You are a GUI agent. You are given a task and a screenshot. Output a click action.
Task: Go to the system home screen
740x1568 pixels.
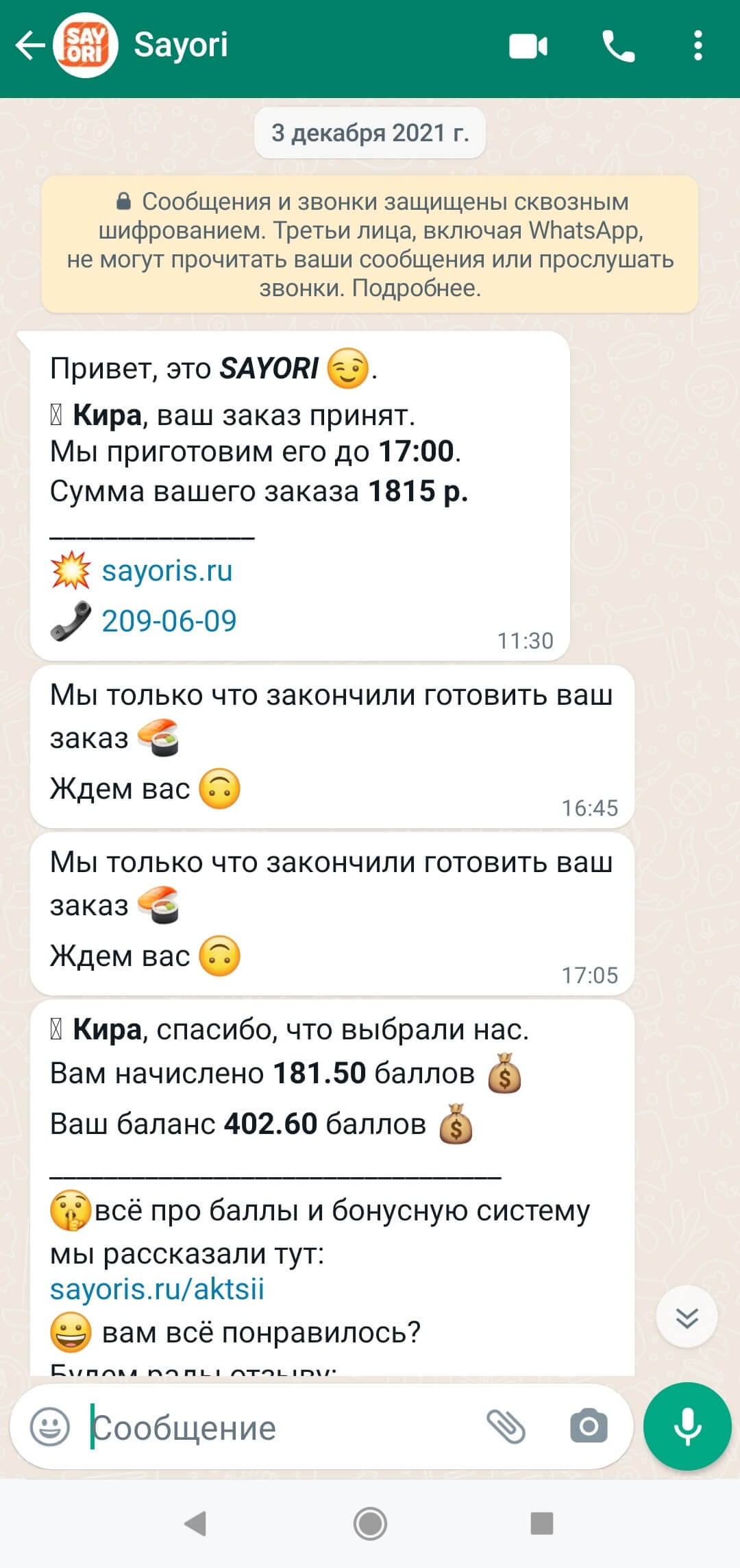[x=370, y=1524]
